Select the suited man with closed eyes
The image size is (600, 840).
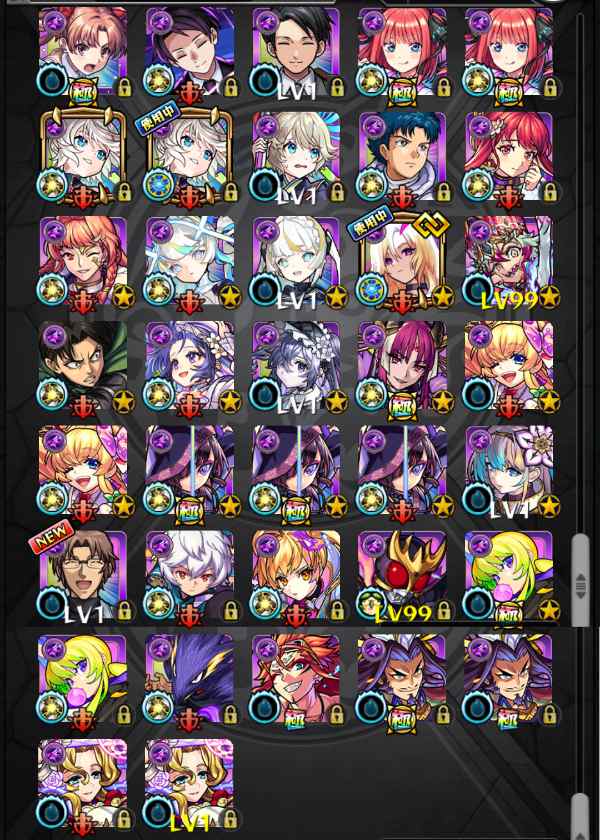tap(189, 52)
